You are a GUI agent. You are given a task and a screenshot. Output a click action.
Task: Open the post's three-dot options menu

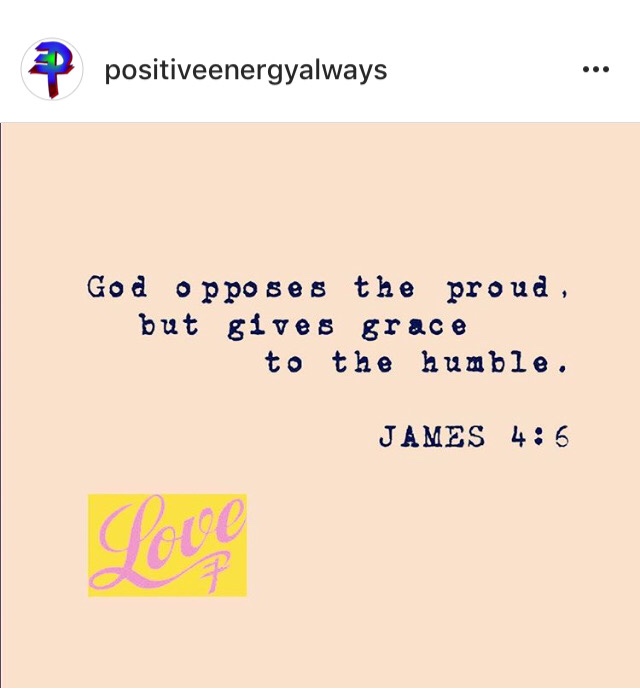595,70
